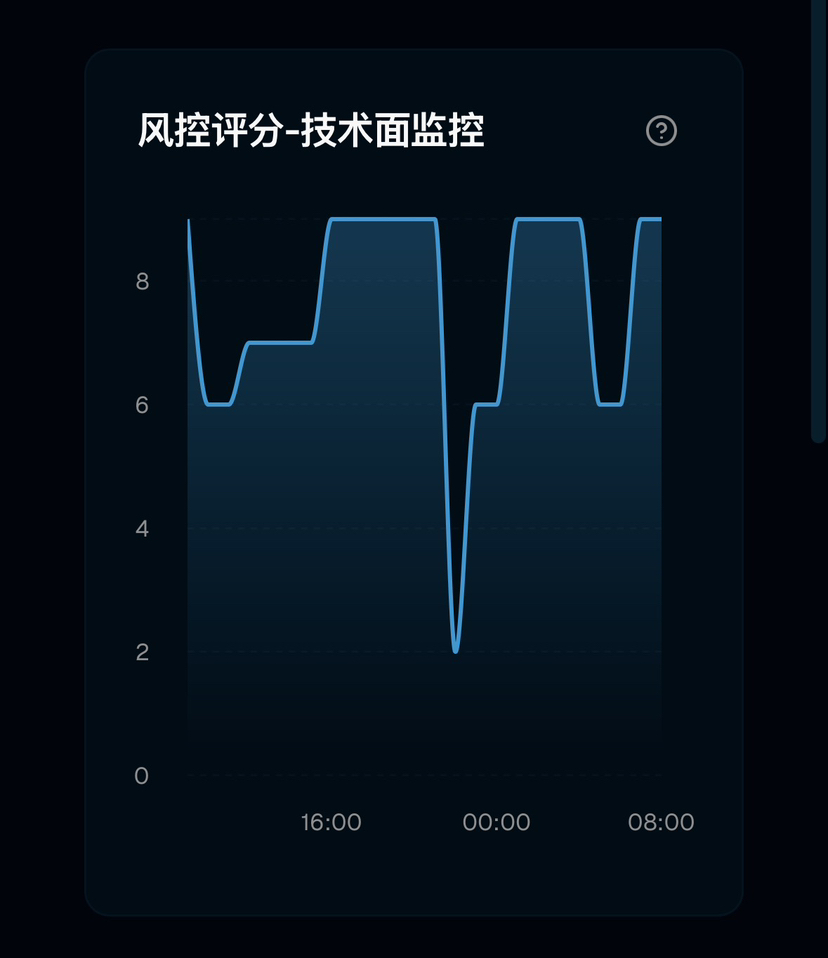The height and width of the screenshot is (958, 828).
Task: Open the help icon for 风控评分-技术面监控
Action: 662,131
